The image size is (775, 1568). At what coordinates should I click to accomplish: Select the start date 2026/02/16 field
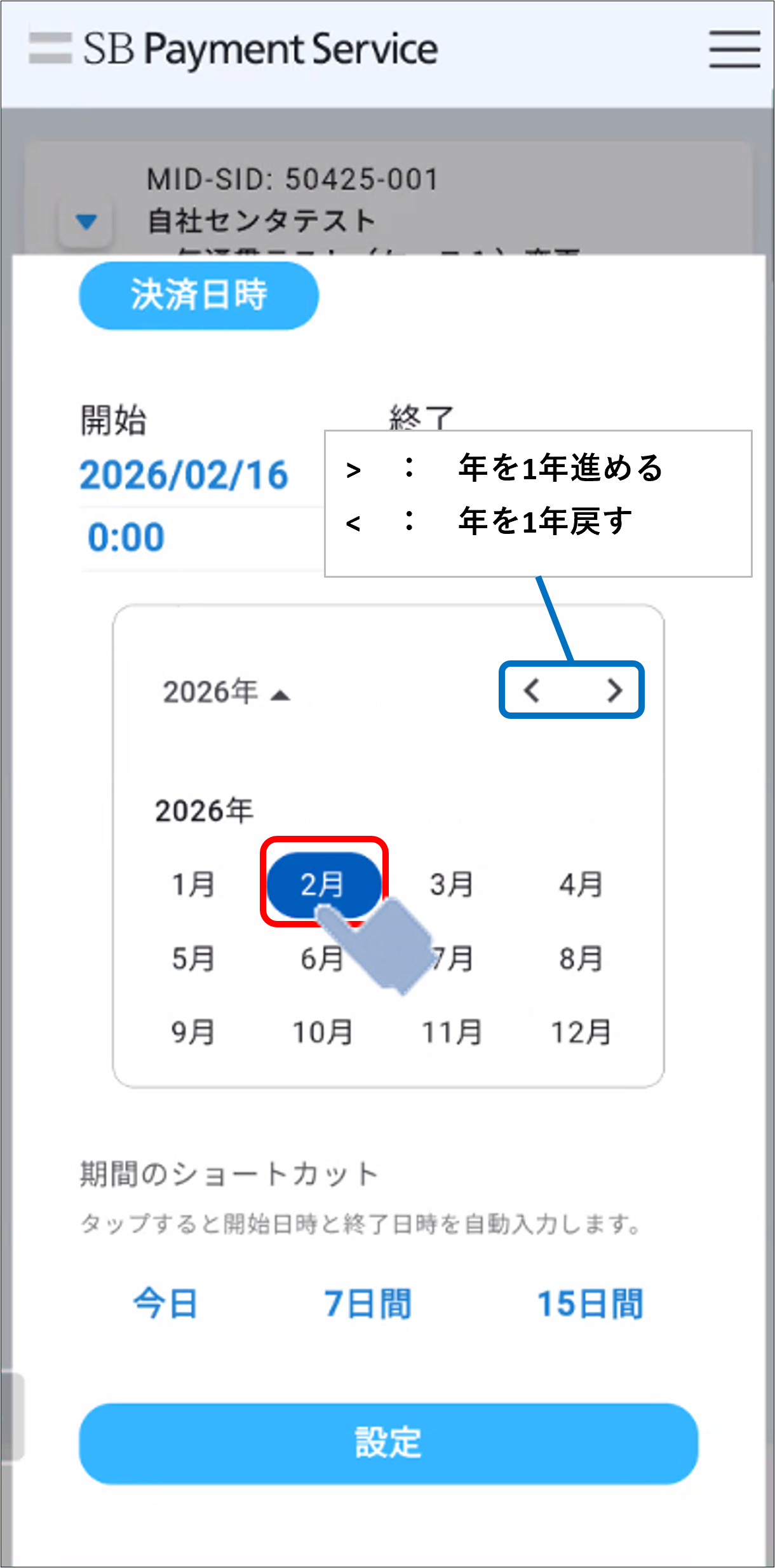(184, 475)
